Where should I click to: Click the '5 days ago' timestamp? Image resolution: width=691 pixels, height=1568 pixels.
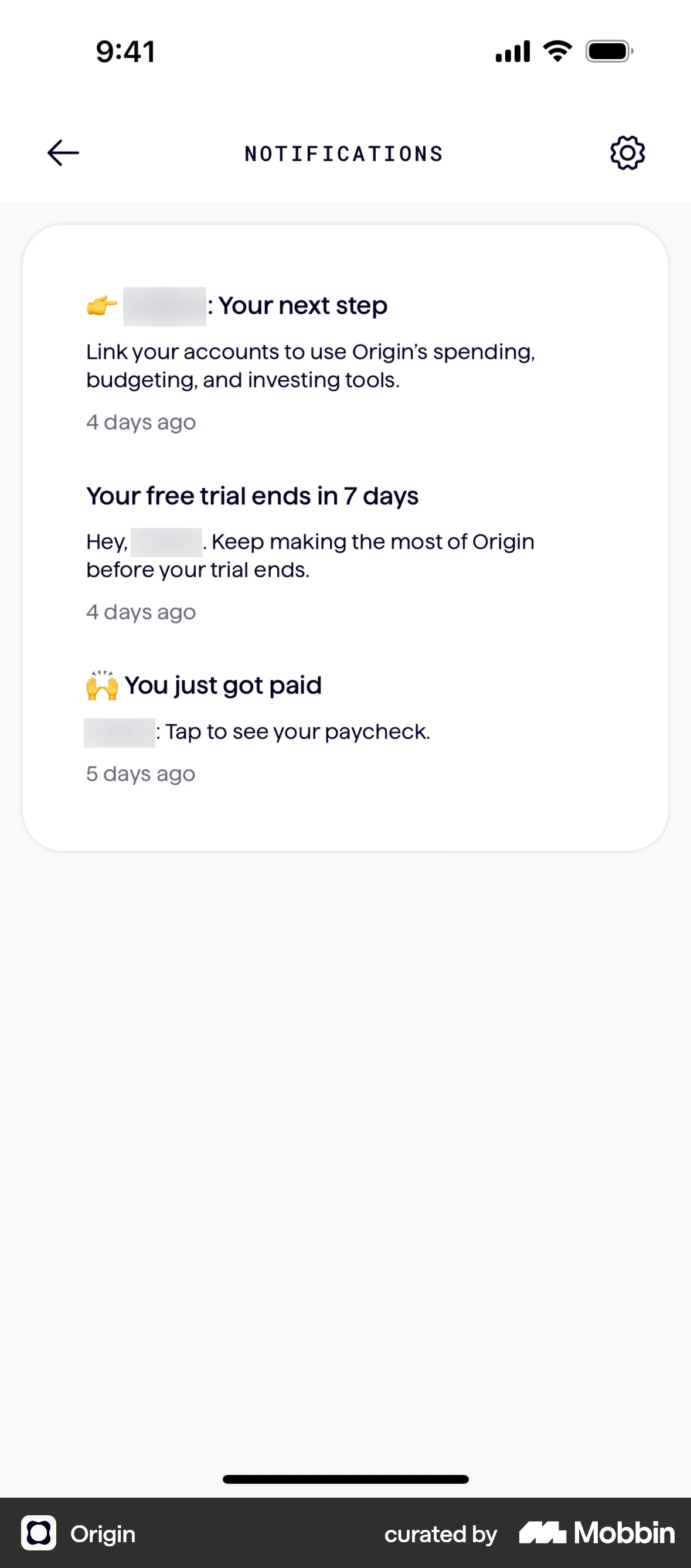coord(140,773)
